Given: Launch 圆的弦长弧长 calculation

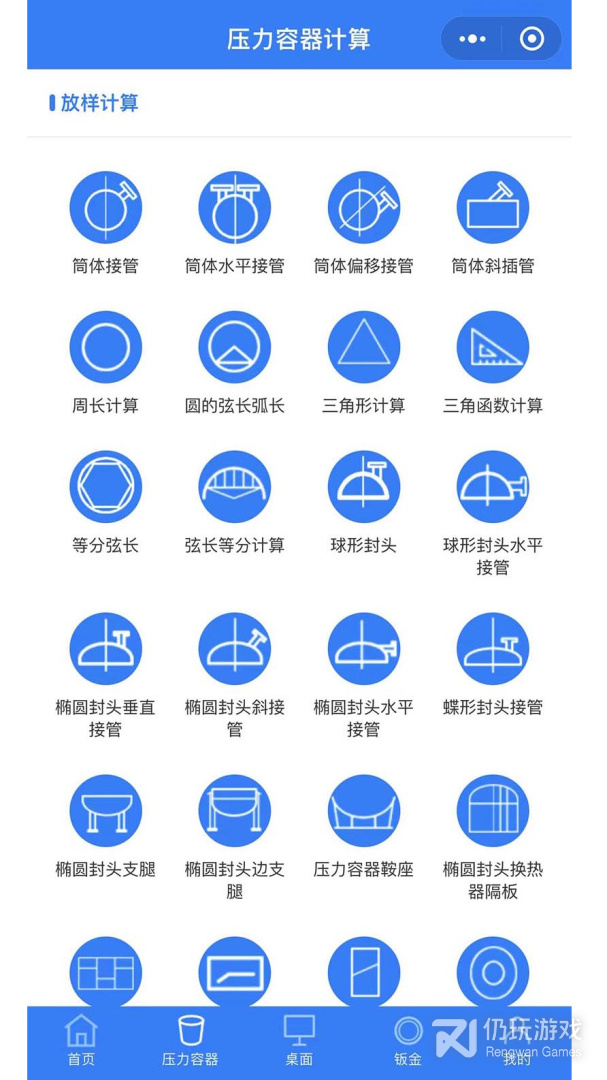Looking at the screenshot, I should click(x=234, y=348).
